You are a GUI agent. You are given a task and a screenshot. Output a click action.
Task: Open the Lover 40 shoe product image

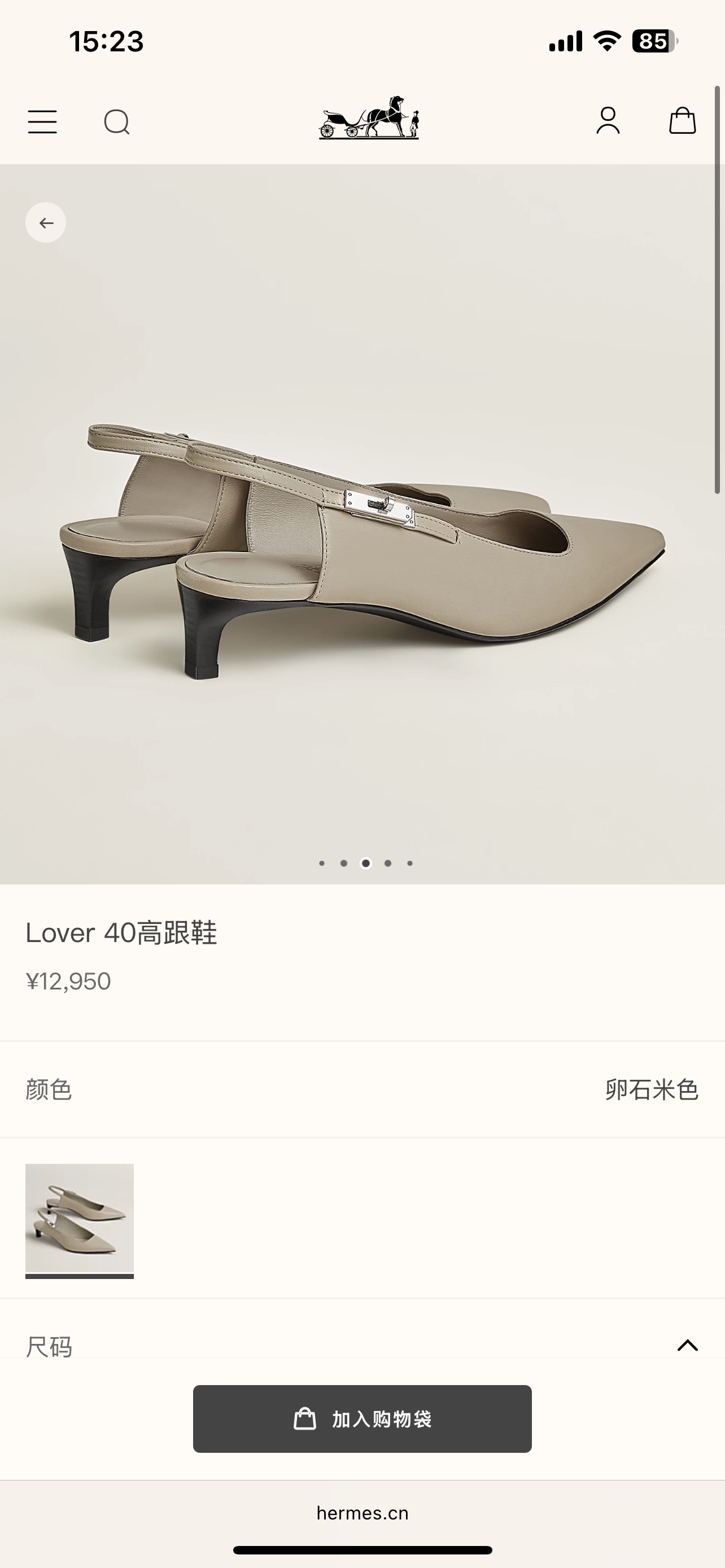coord(362,536)
